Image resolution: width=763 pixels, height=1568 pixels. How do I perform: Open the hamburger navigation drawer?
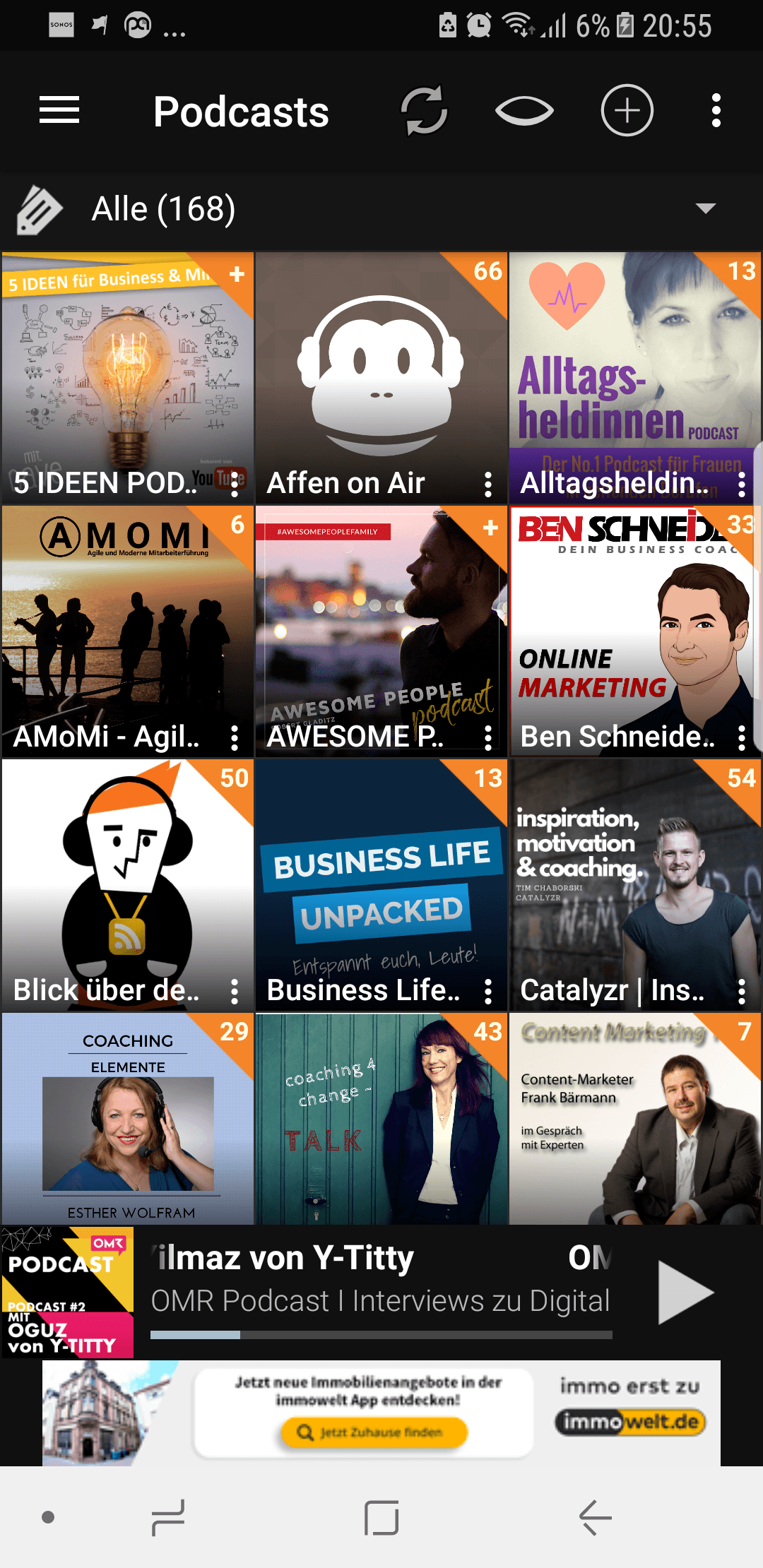coord(59,111)
